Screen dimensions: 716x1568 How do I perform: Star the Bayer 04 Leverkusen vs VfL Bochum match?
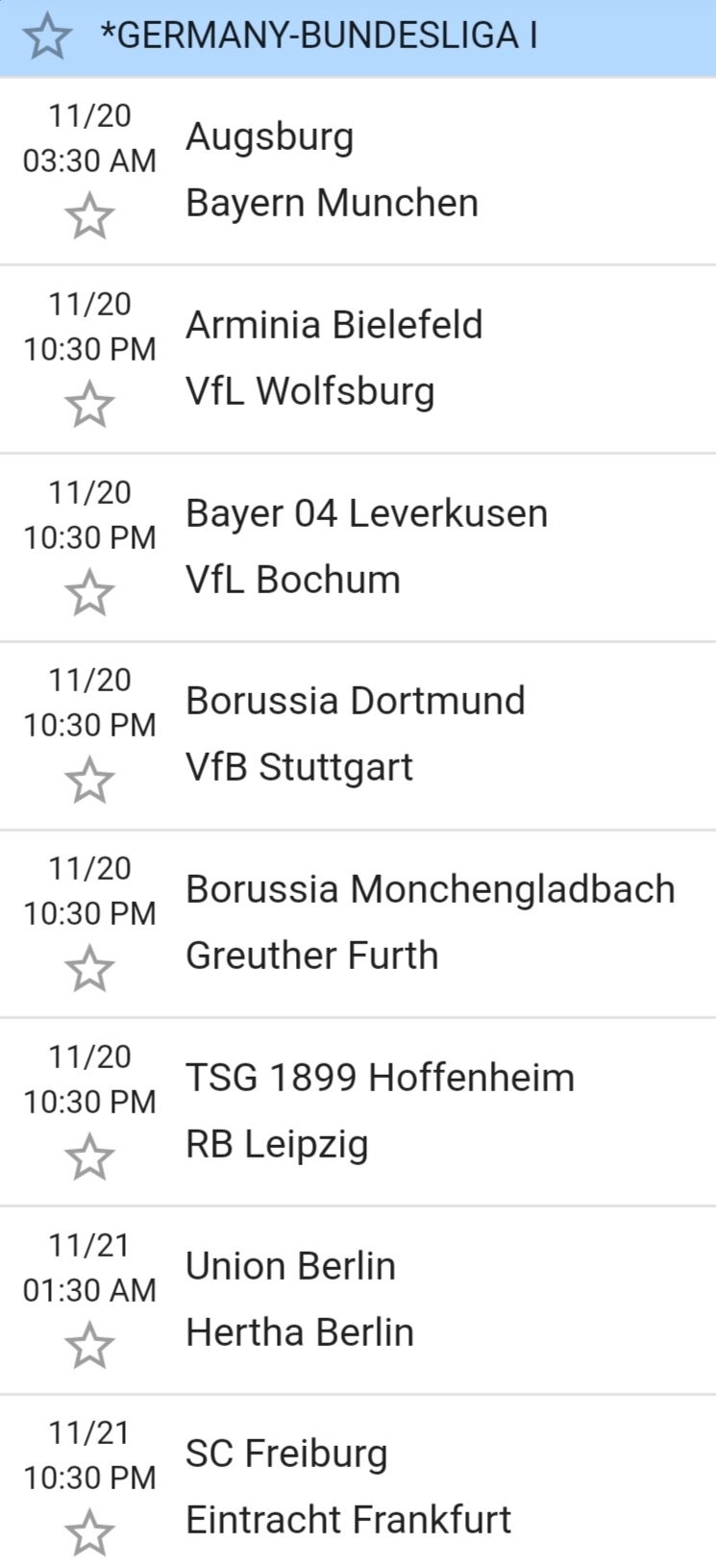(x=89, y=592)
